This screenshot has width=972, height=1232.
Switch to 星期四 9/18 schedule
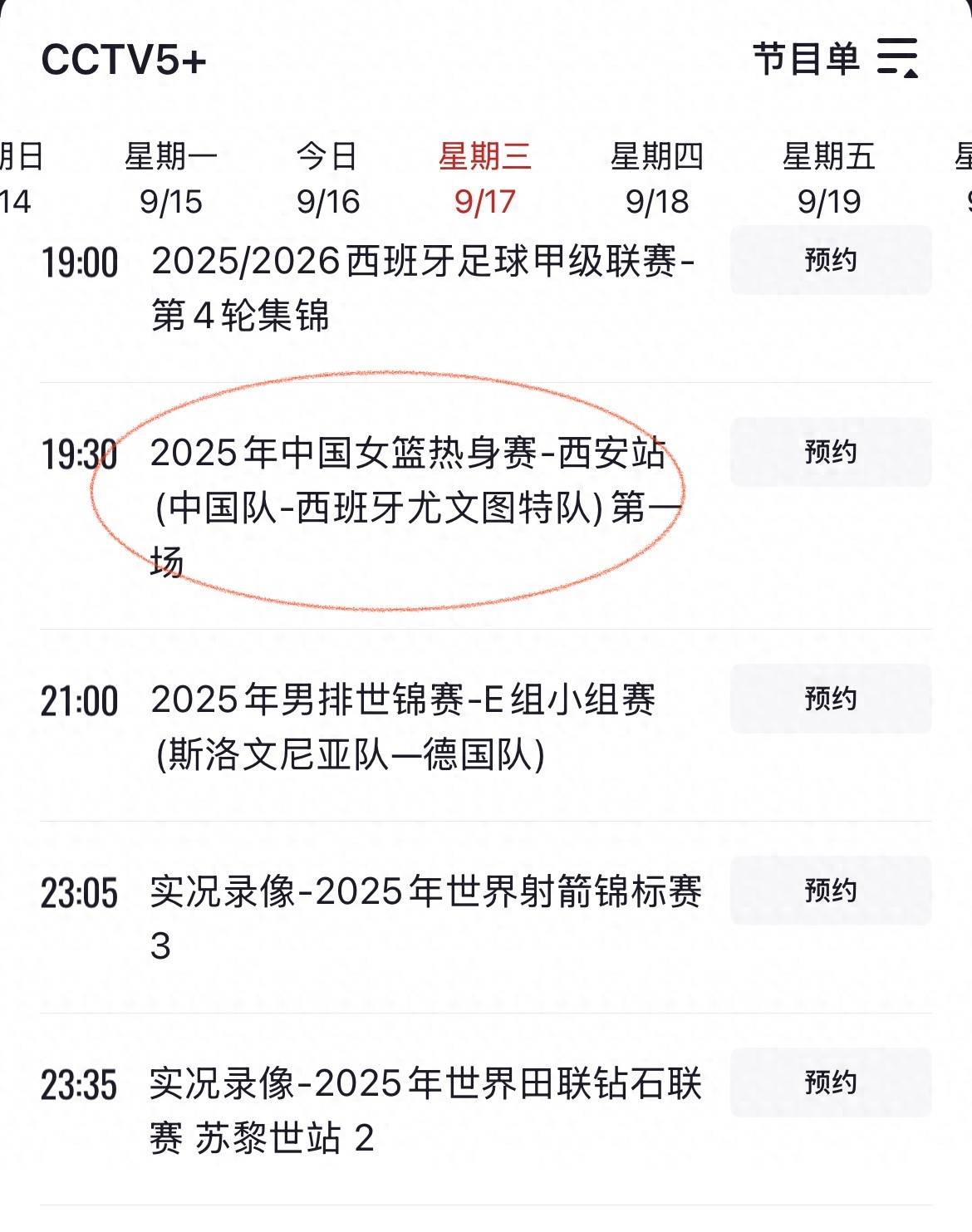(x=656, y=178)
